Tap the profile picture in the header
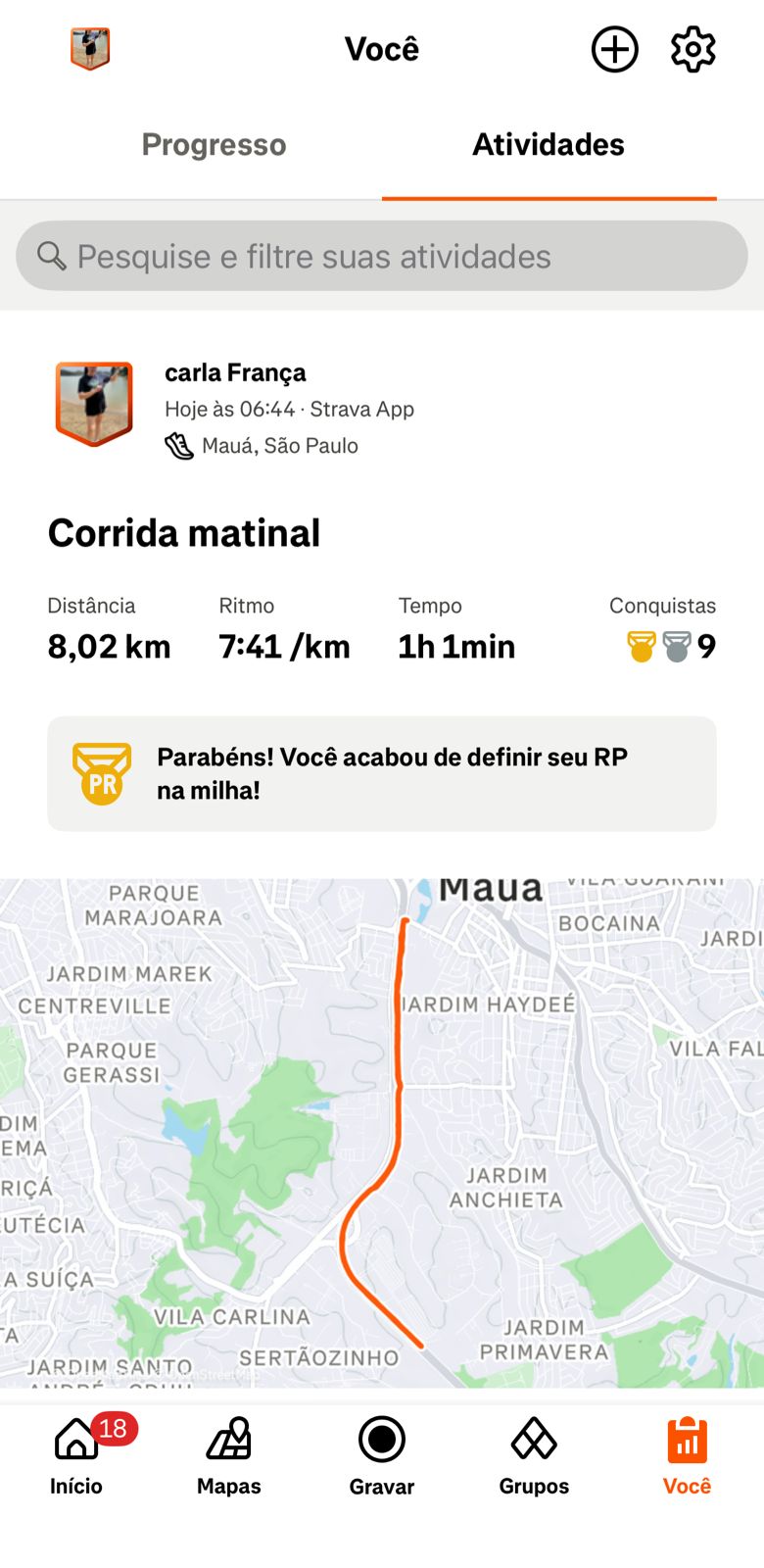The image size is (764, 1568). click(x=90, y=49)
